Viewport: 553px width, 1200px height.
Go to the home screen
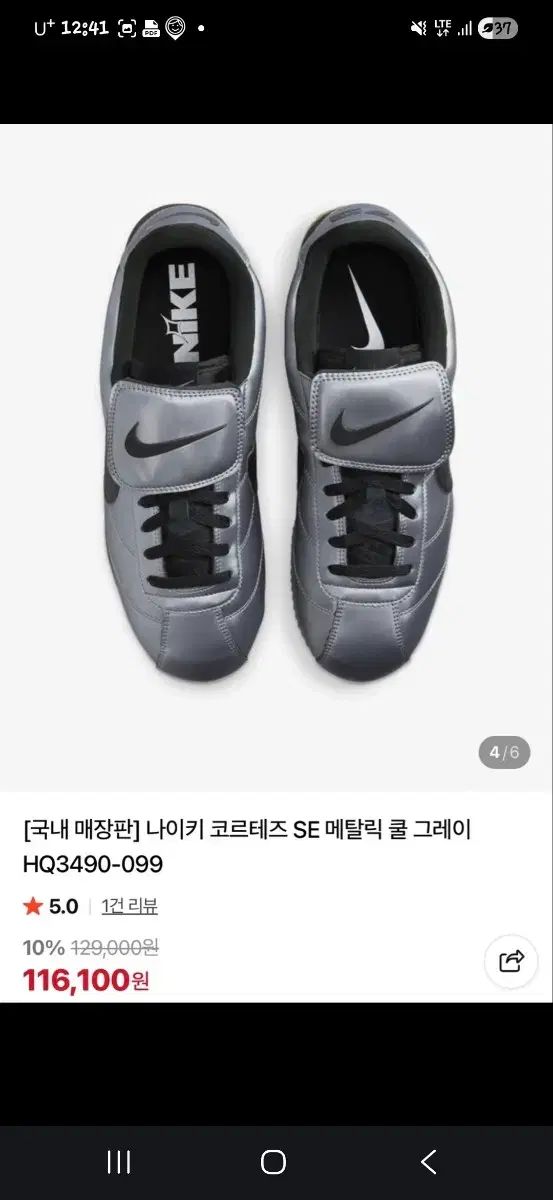click(x=273, y=1161)
